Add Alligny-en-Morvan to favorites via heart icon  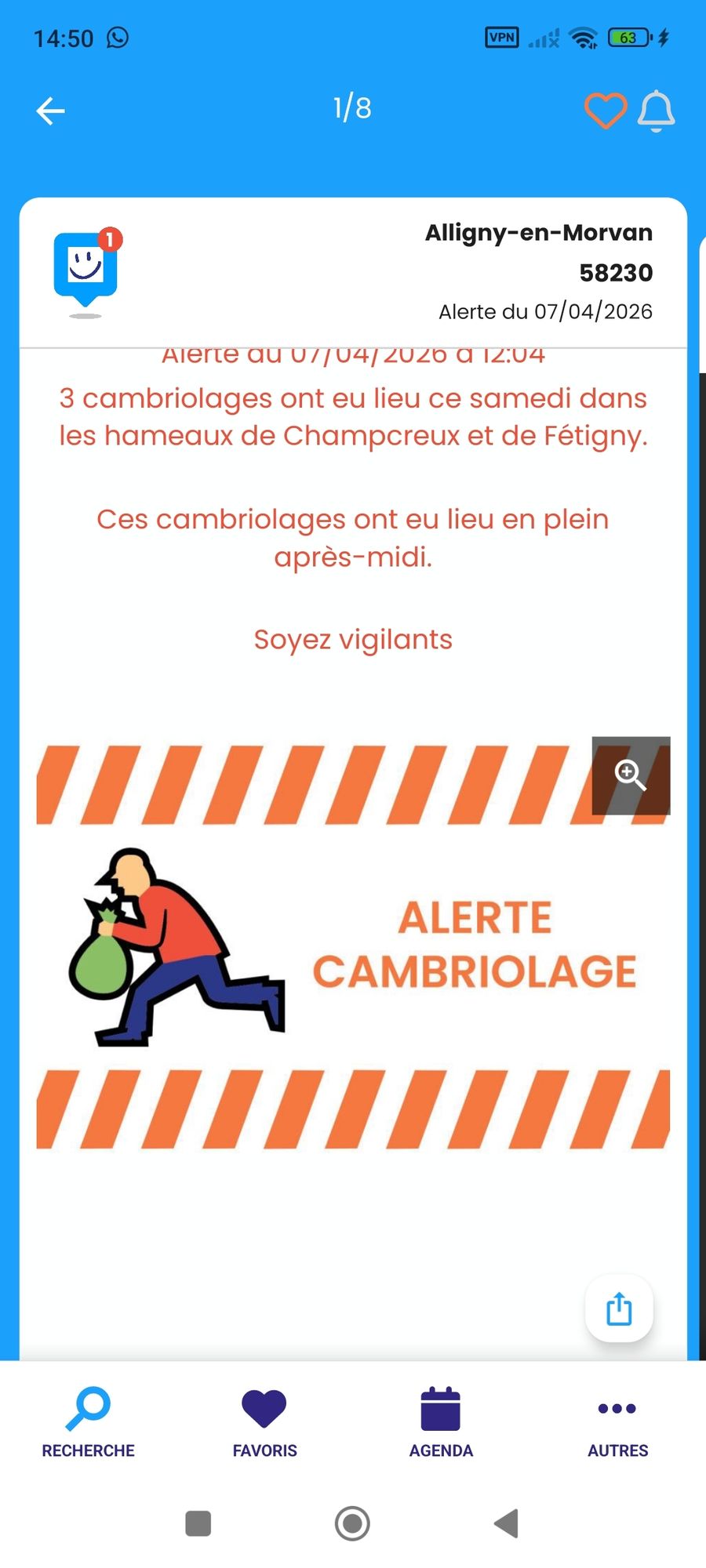(606, 111)
